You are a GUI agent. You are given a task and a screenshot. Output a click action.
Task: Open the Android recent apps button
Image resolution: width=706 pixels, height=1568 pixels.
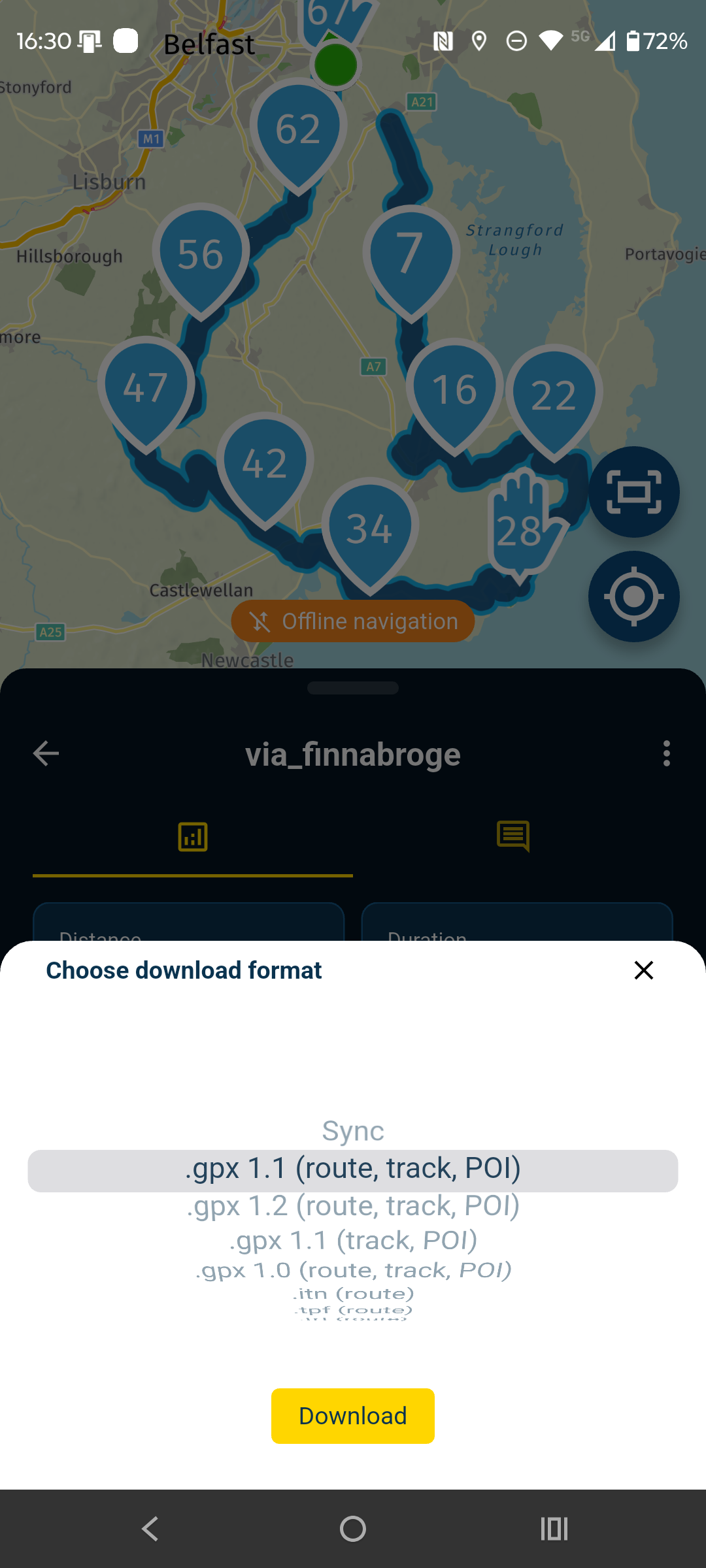pyautogui.click(x=554, y=1529)
